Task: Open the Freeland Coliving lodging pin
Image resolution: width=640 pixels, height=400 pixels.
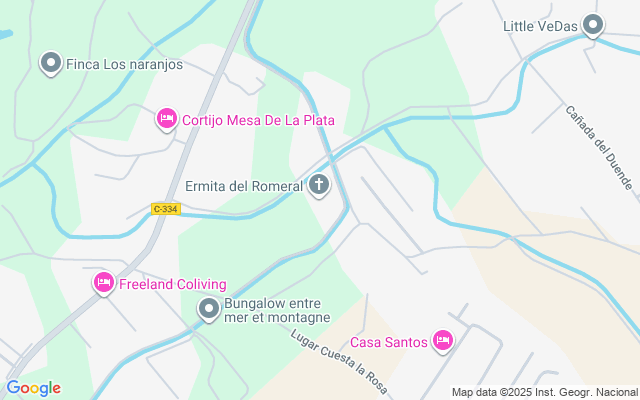Action: tap(104, 283)
